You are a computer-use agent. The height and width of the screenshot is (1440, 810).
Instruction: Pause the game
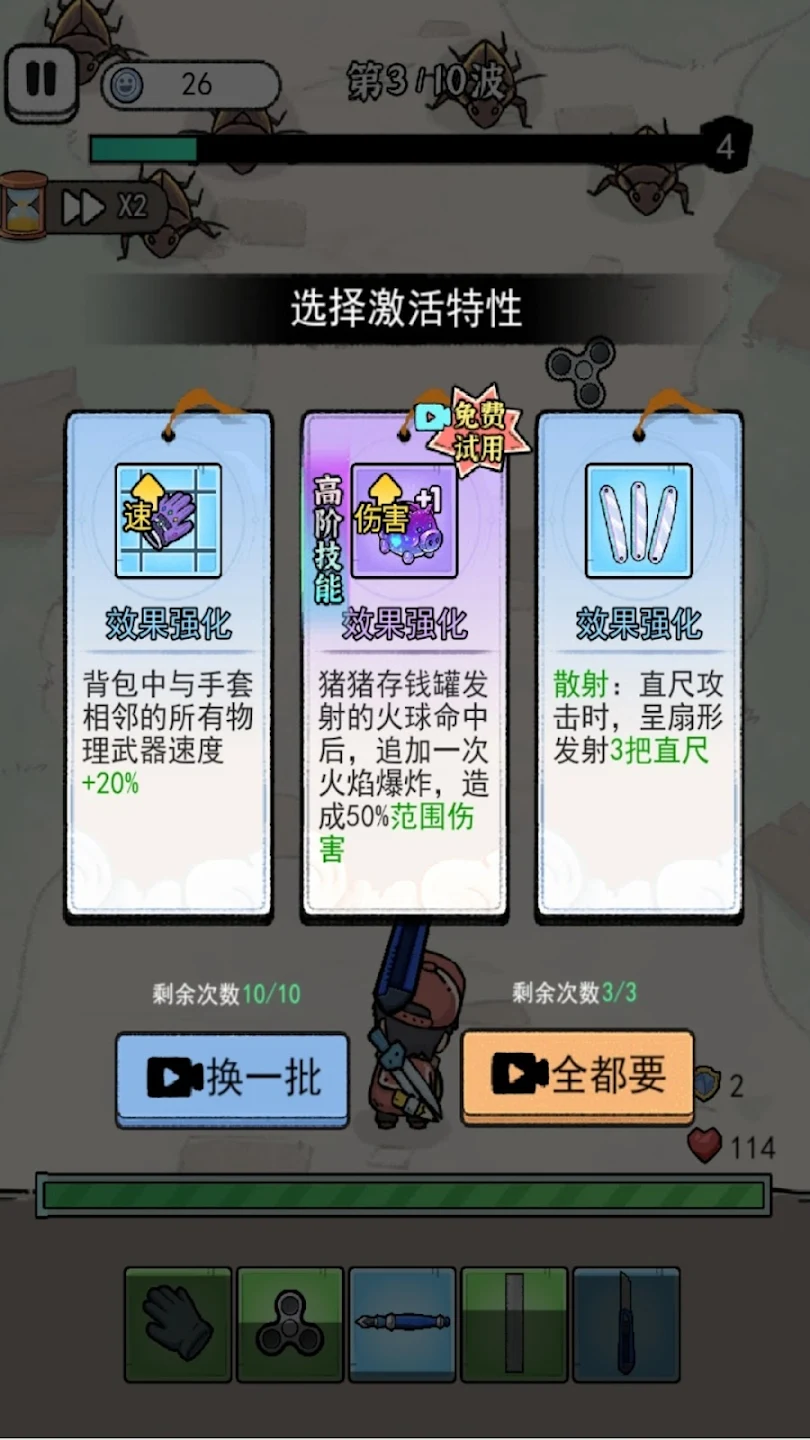click(x=42, y=79)
